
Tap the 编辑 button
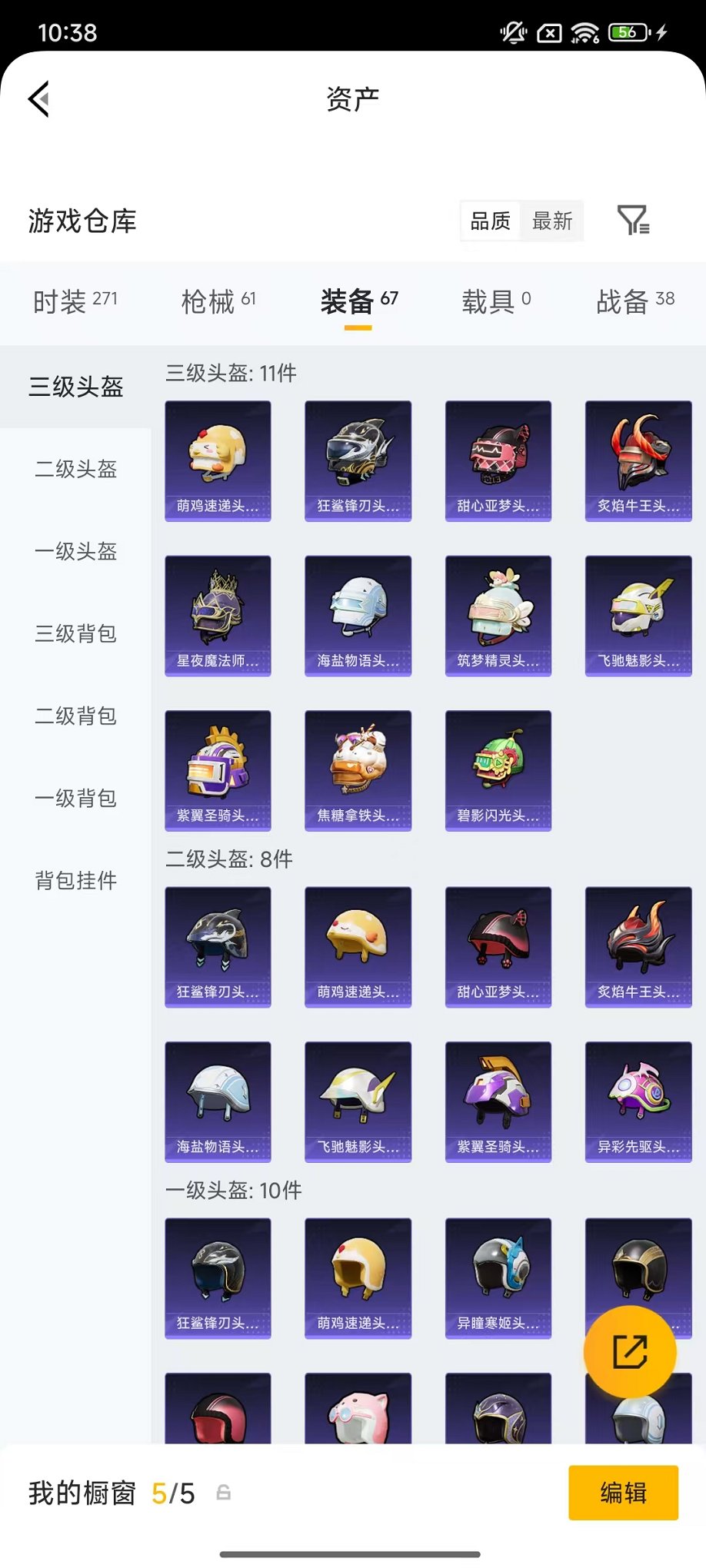624,1492
